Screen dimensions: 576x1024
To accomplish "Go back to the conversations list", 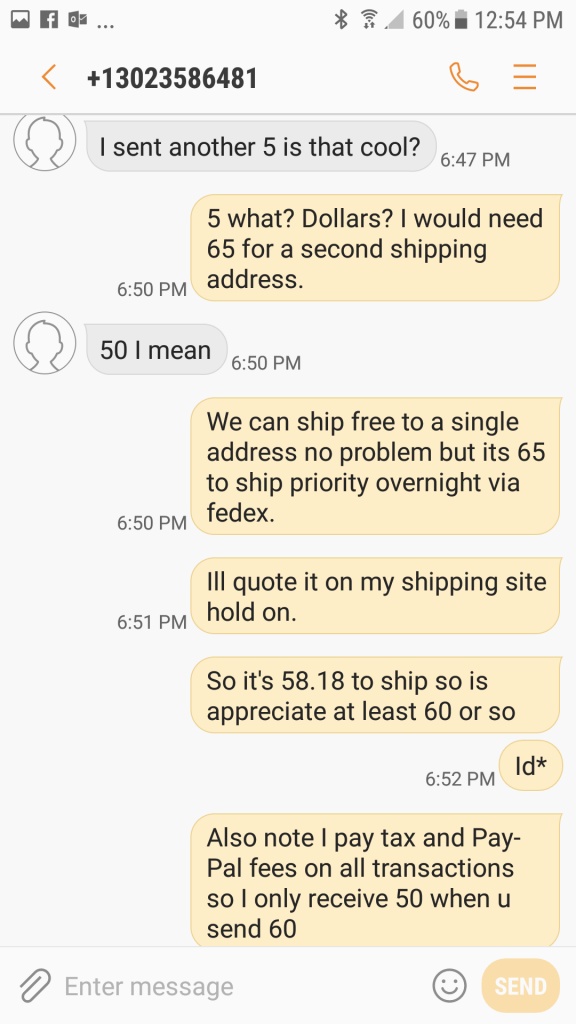I will pyautogui.click(x=49, y=77).
